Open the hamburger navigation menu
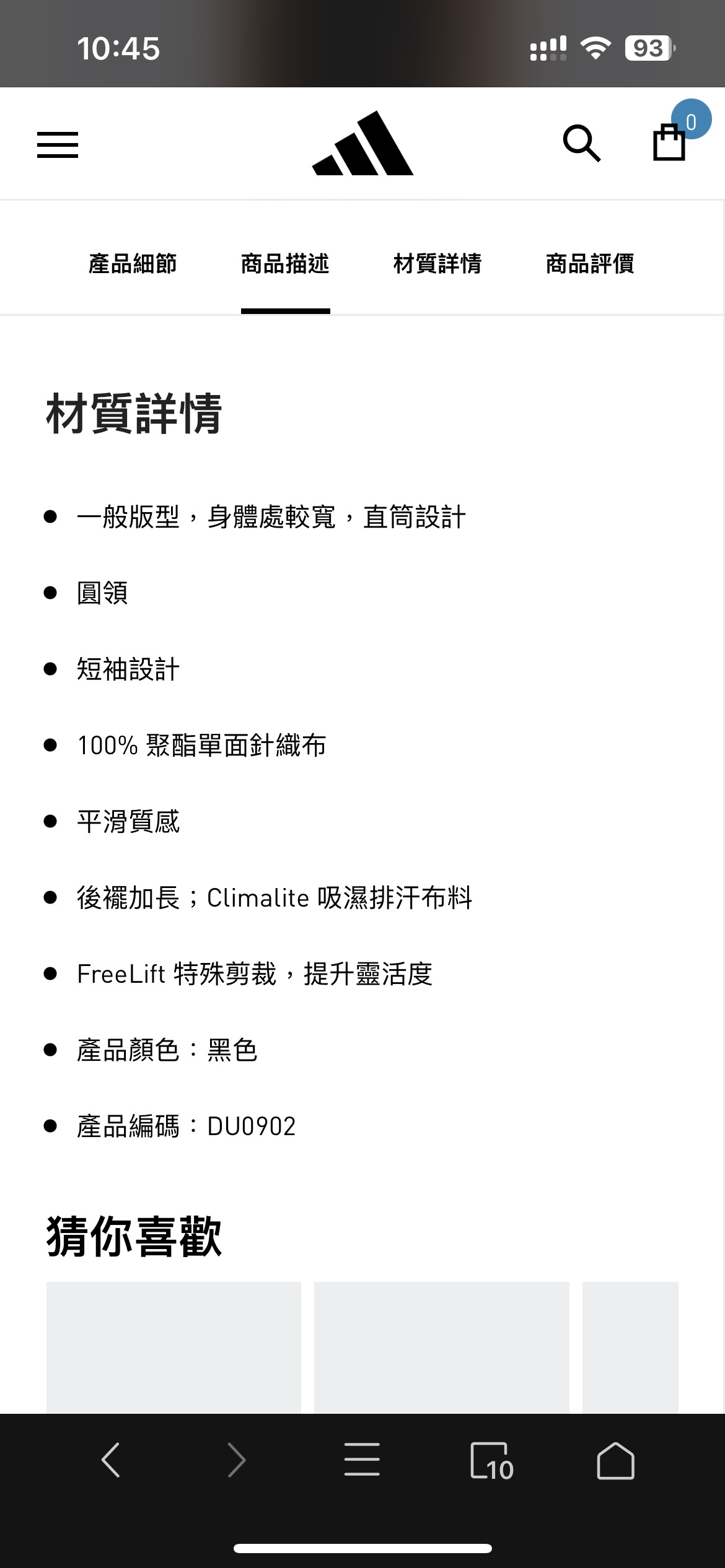 [x=58, y=145]
